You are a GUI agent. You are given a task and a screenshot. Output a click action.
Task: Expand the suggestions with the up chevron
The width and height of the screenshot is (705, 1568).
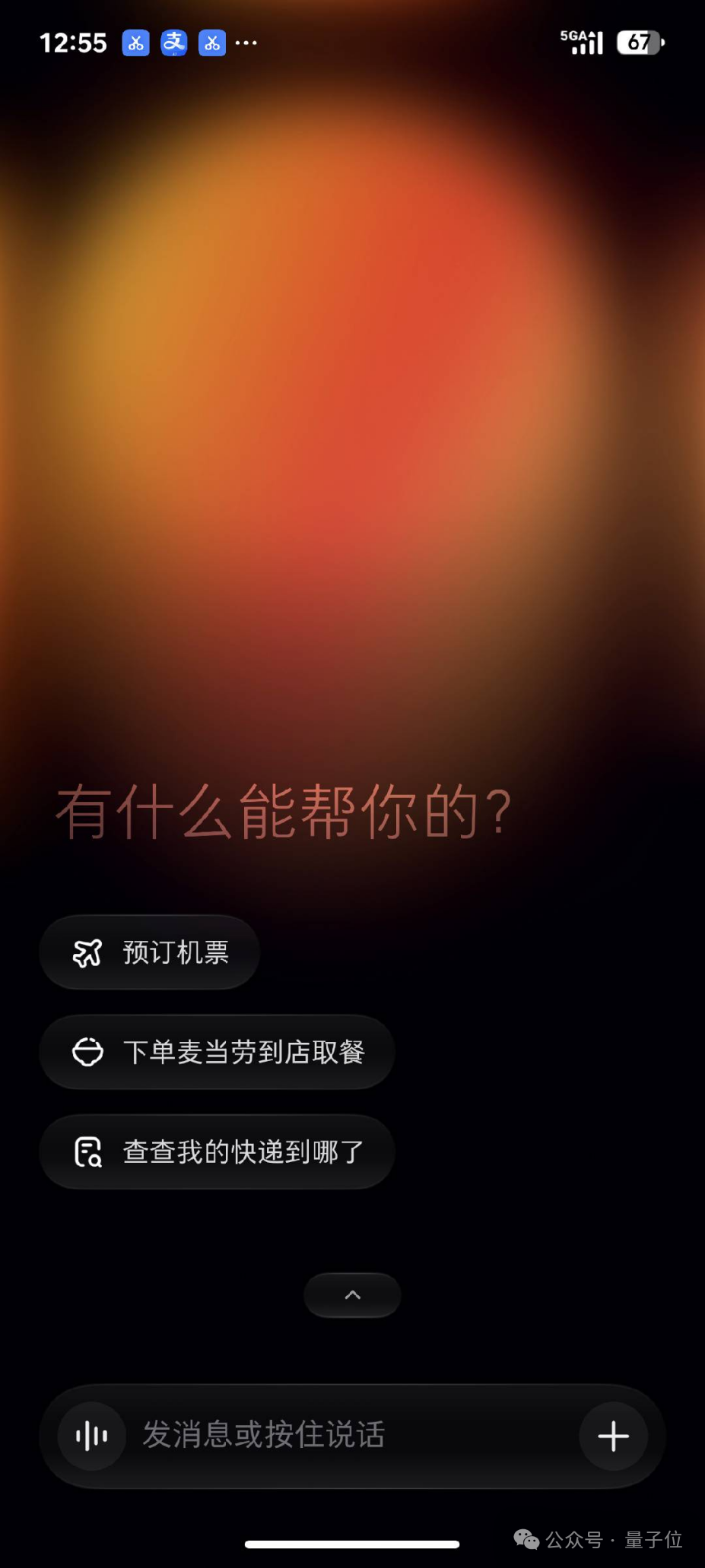(352, 1295)
